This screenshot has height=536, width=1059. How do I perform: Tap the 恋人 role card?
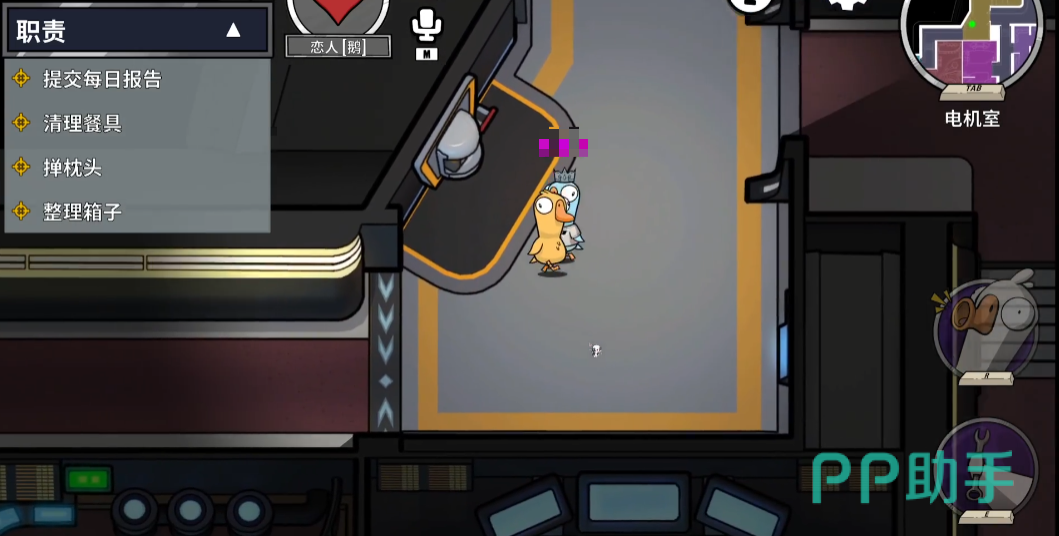tap(338, 25)
